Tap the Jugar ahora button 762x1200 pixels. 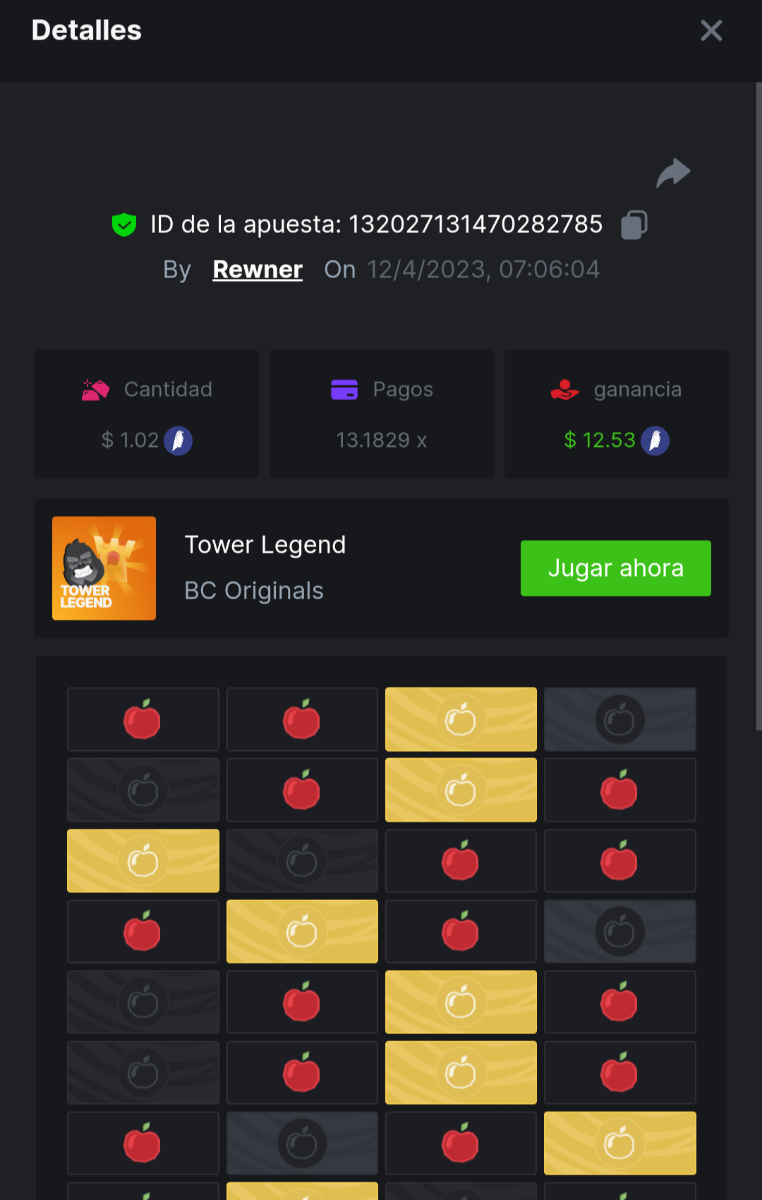(615, 568)
